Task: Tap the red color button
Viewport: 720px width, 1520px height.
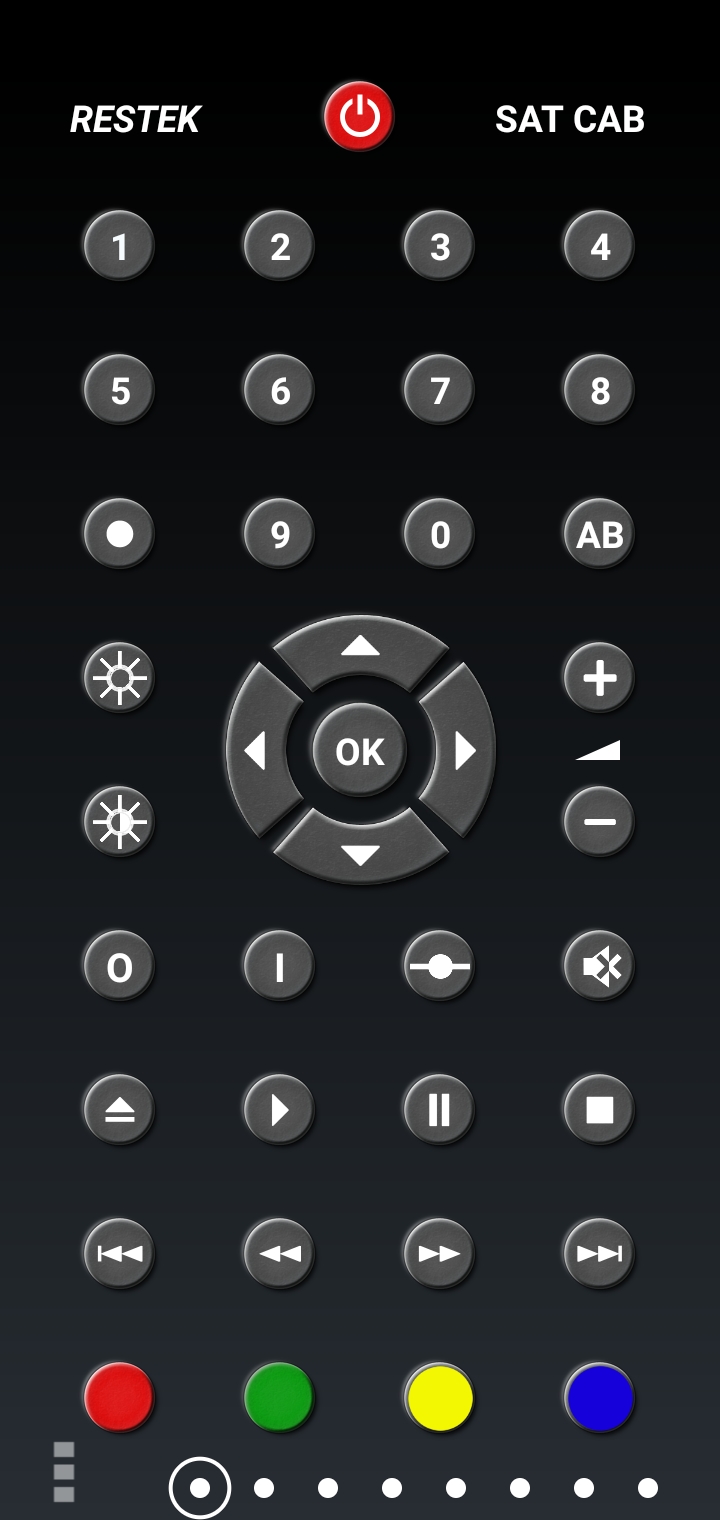Action: click(x=119, y=1398)
